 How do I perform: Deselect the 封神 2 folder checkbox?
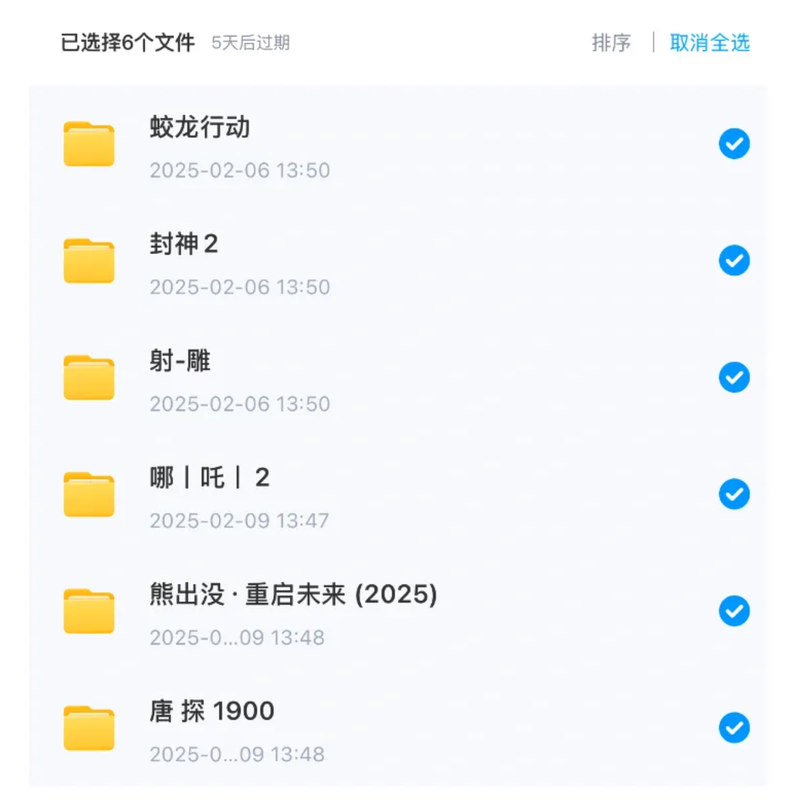(734, 261)
